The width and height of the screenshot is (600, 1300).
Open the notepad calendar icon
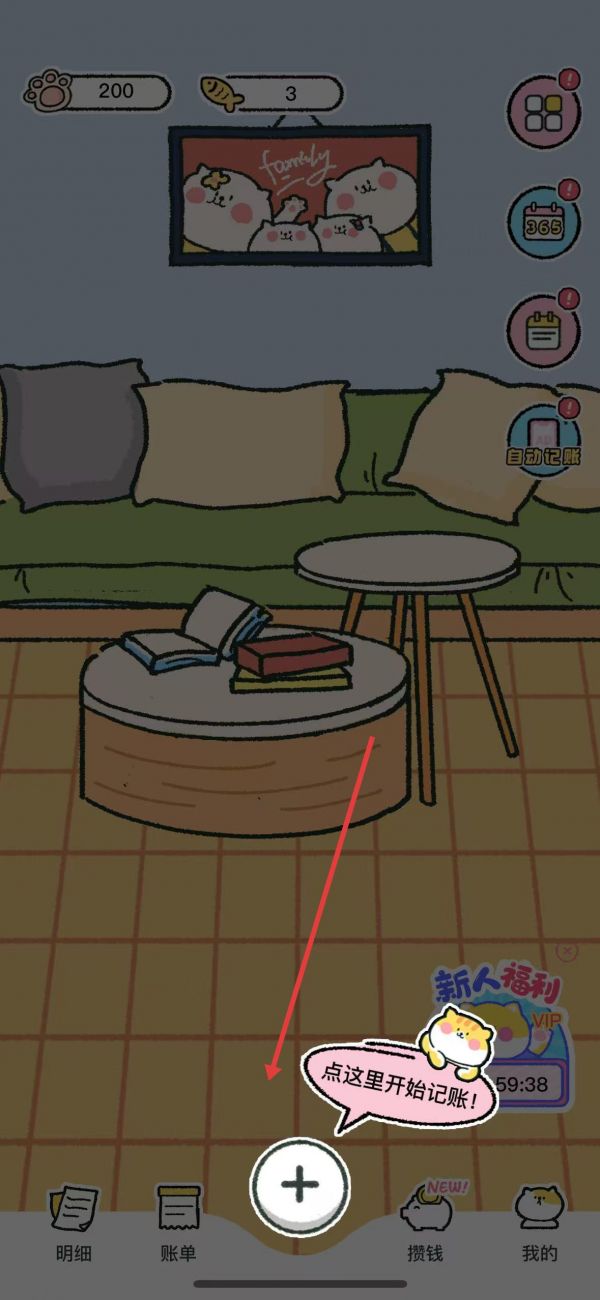tap(543, 331)
